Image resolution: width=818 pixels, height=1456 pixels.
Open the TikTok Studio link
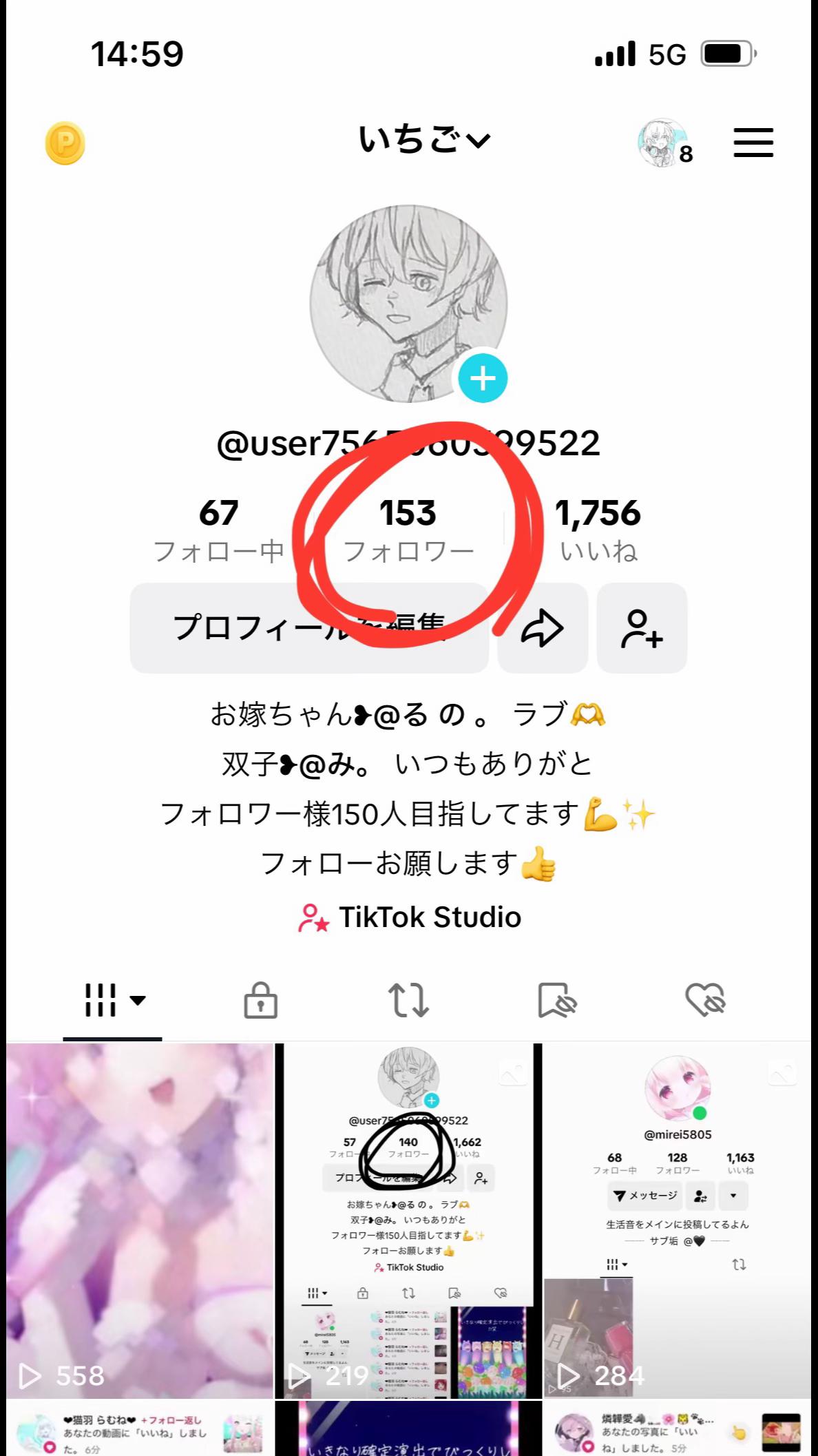pos(410,917)
